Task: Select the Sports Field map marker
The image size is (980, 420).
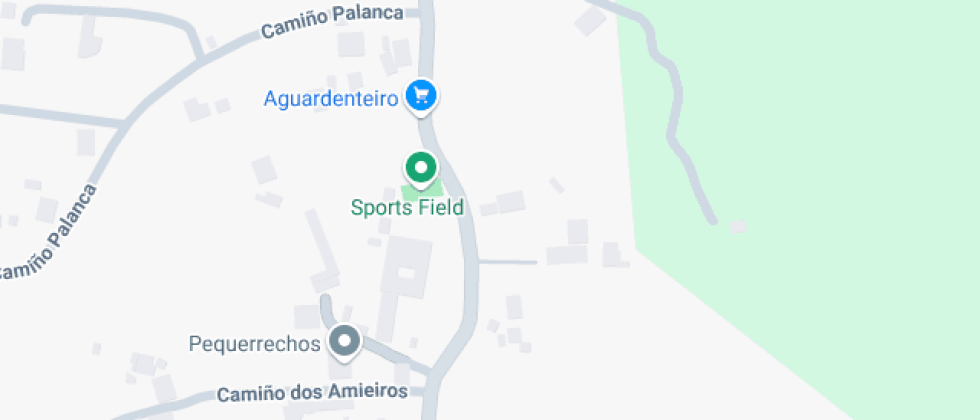Action: point(421,168)
